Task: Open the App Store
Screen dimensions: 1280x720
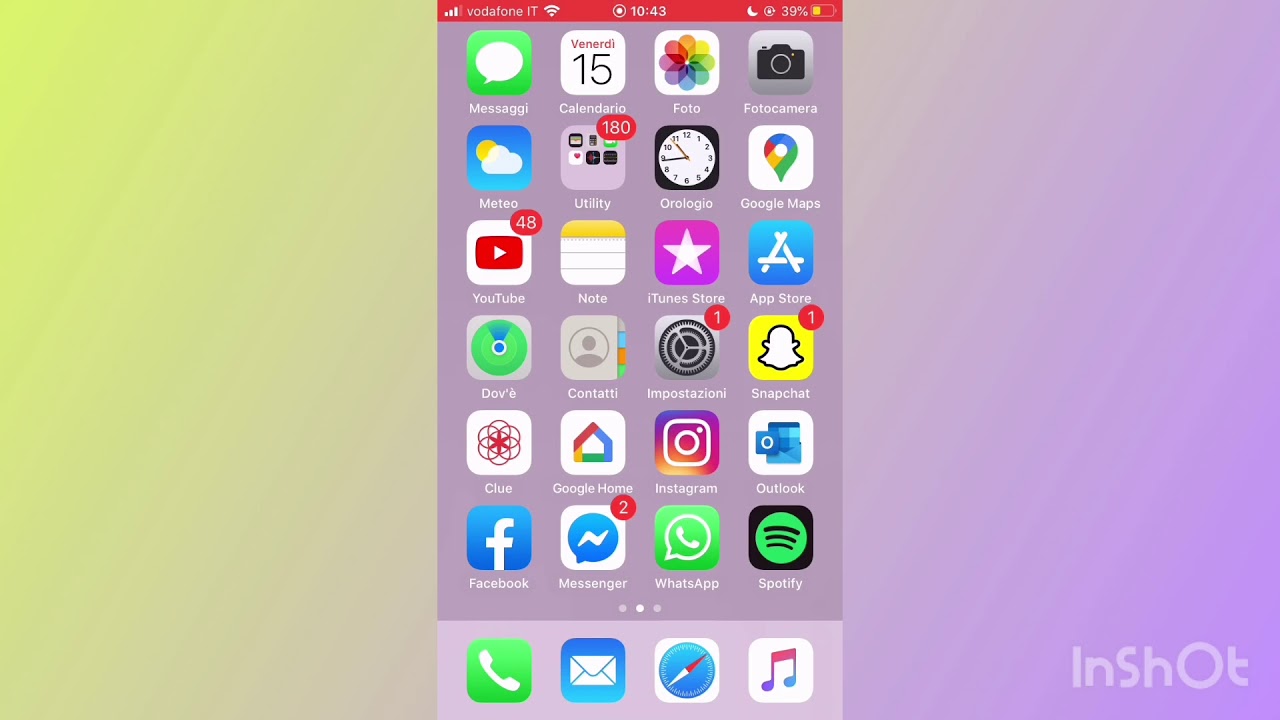Action: tap(780, 253)
